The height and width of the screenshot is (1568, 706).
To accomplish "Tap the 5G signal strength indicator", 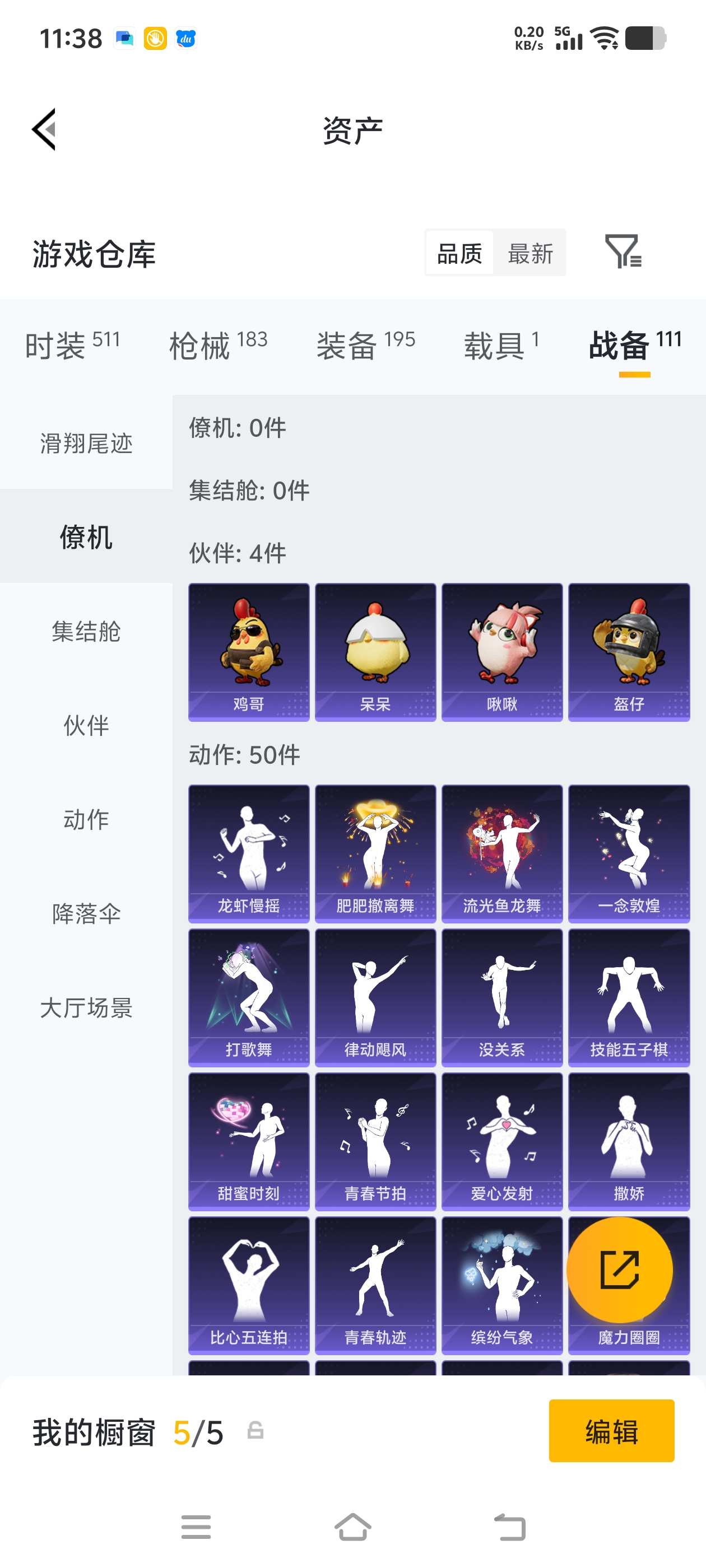I will 568,38.
